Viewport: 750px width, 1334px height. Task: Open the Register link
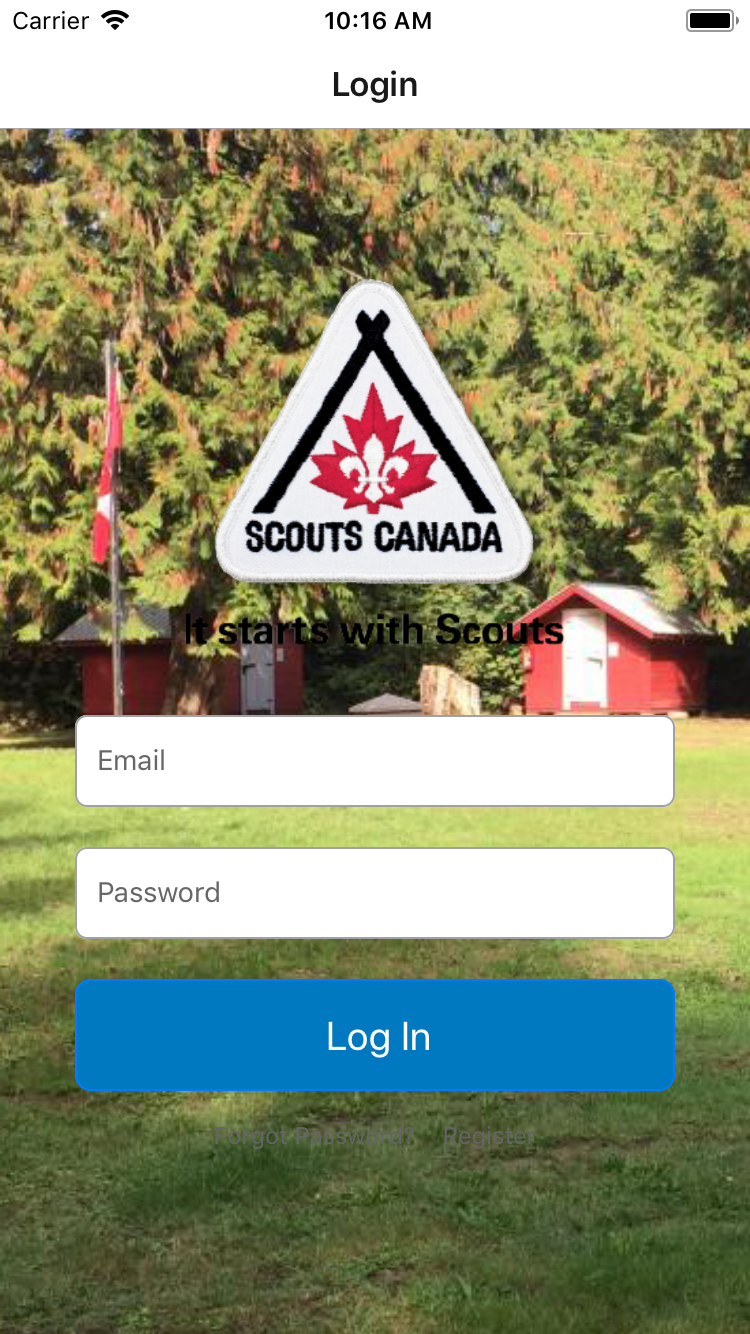click(x=489, y=1137)
